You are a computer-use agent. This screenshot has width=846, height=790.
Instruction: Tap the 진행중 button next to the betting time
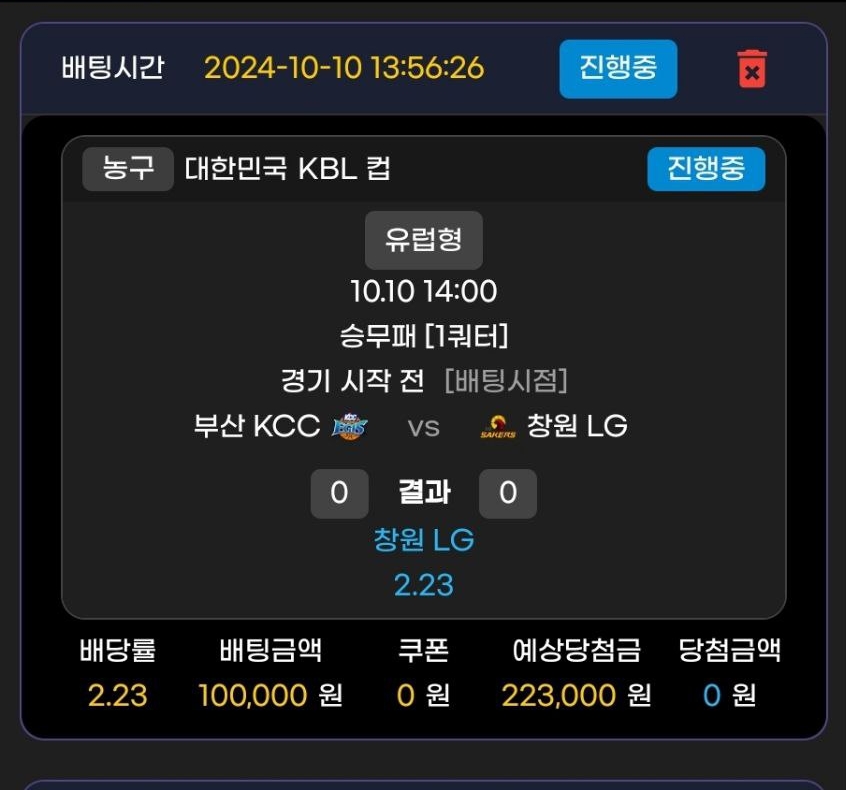click(617, 68)
